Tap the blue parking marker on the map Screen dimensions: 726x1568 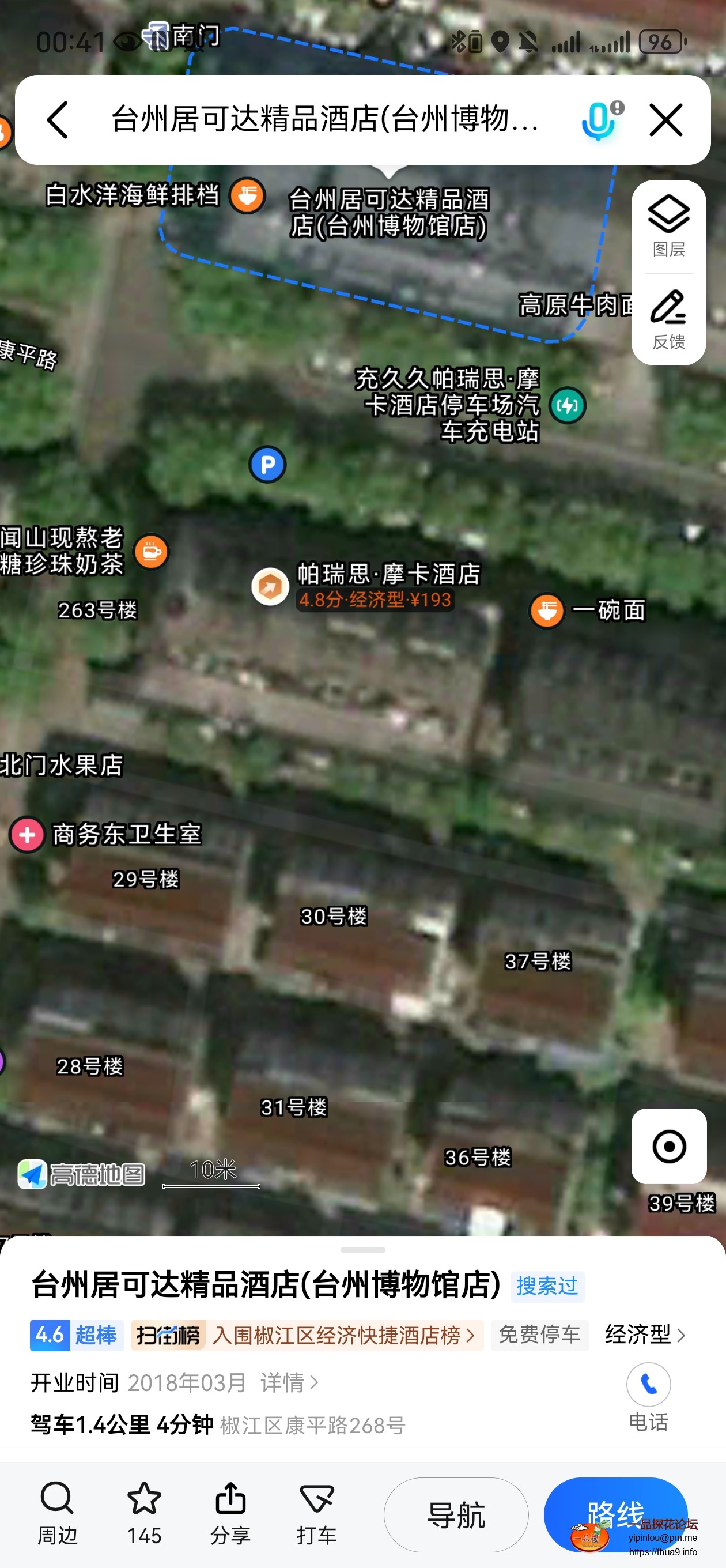(x=267, y=463)
